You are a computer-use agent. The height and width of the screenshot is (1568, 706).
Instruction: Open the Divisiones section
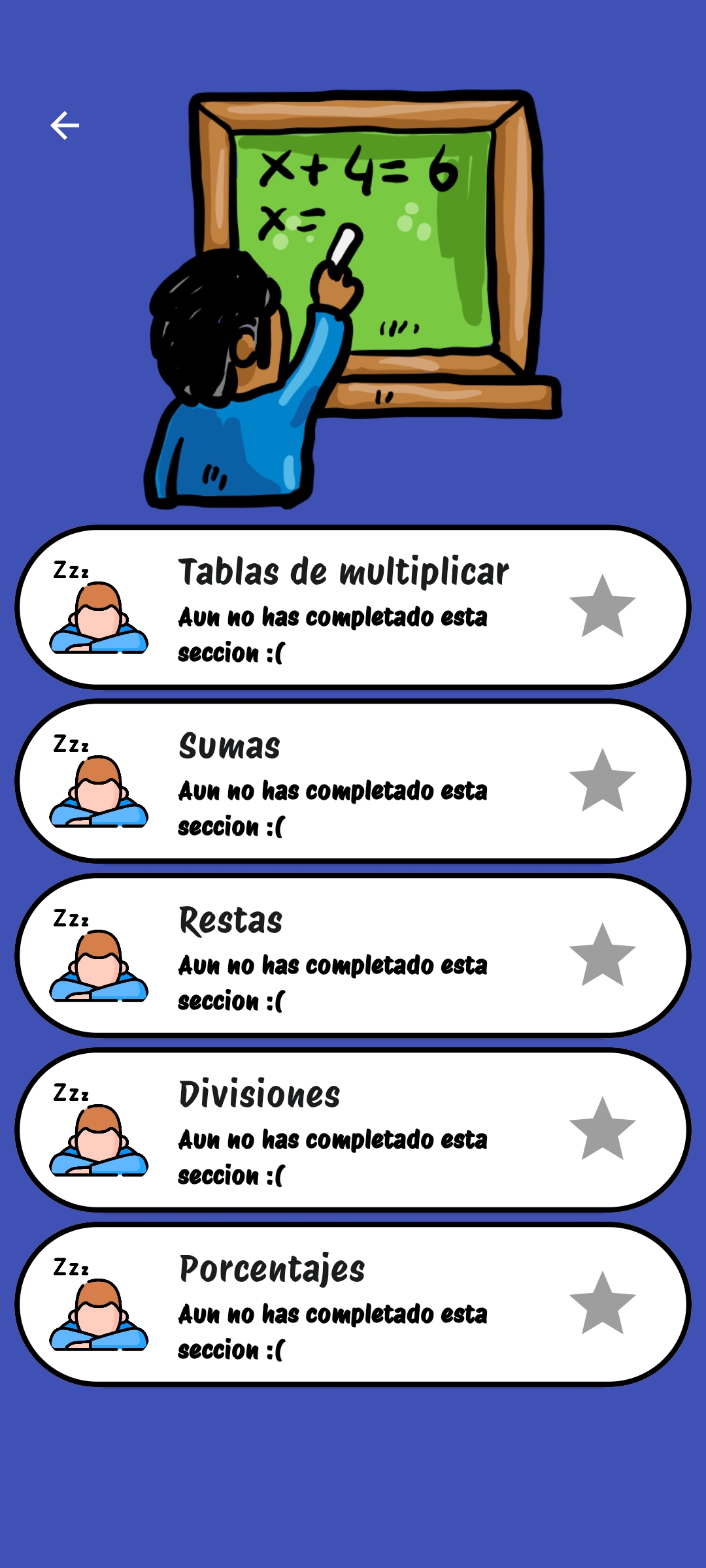[353, 1130]
